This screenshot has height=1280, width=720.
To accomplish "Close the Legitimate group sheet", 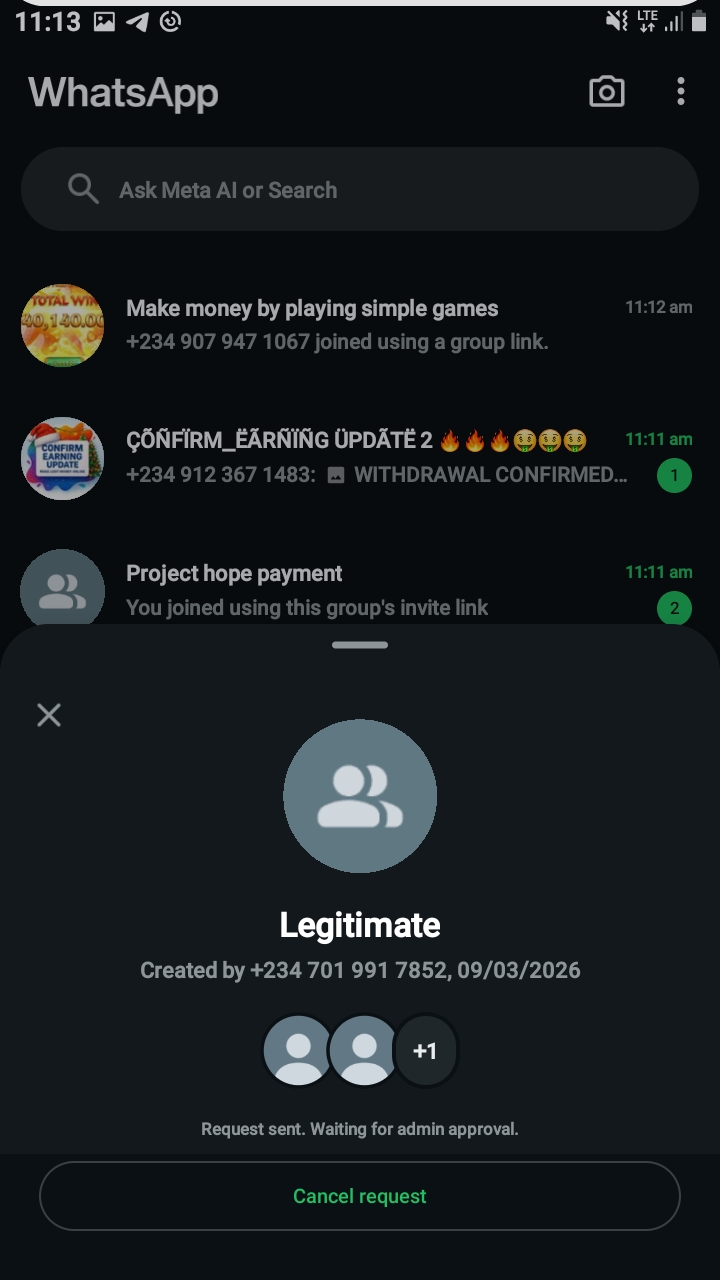I will 49,714.
